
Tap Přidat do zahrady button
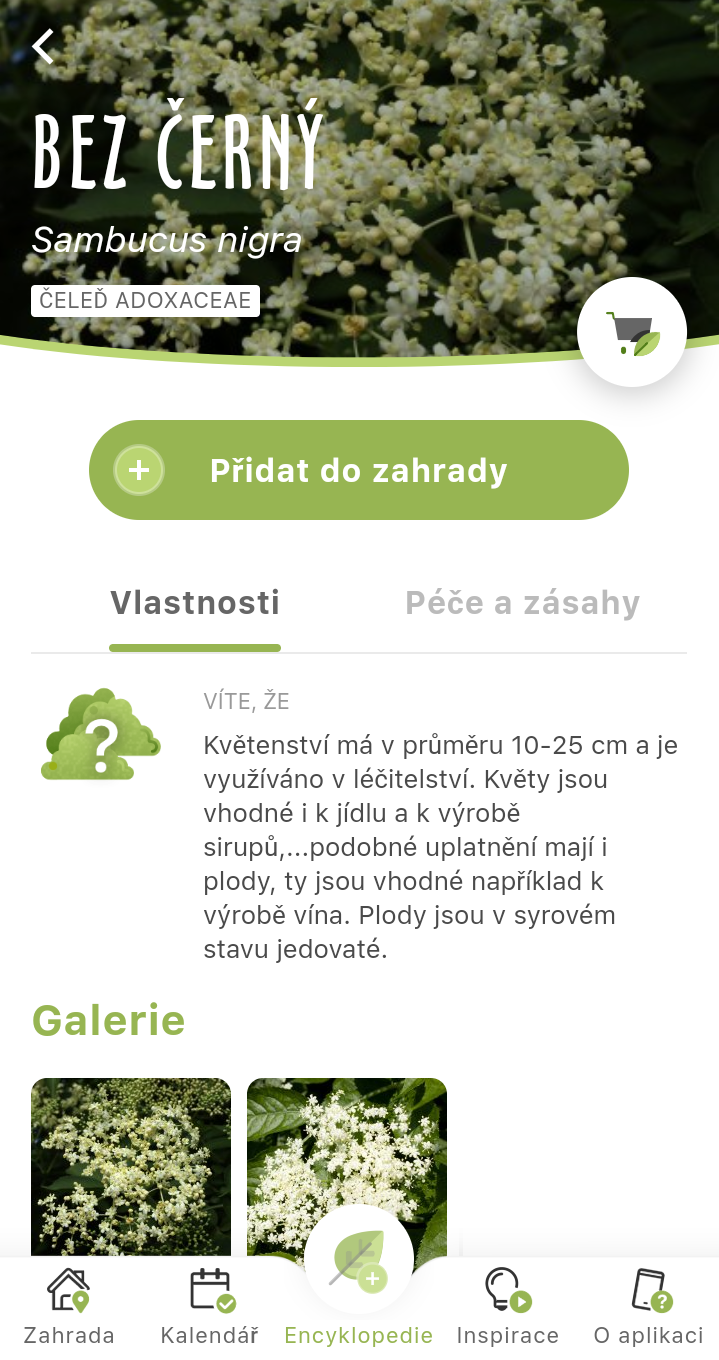[359, 470]
